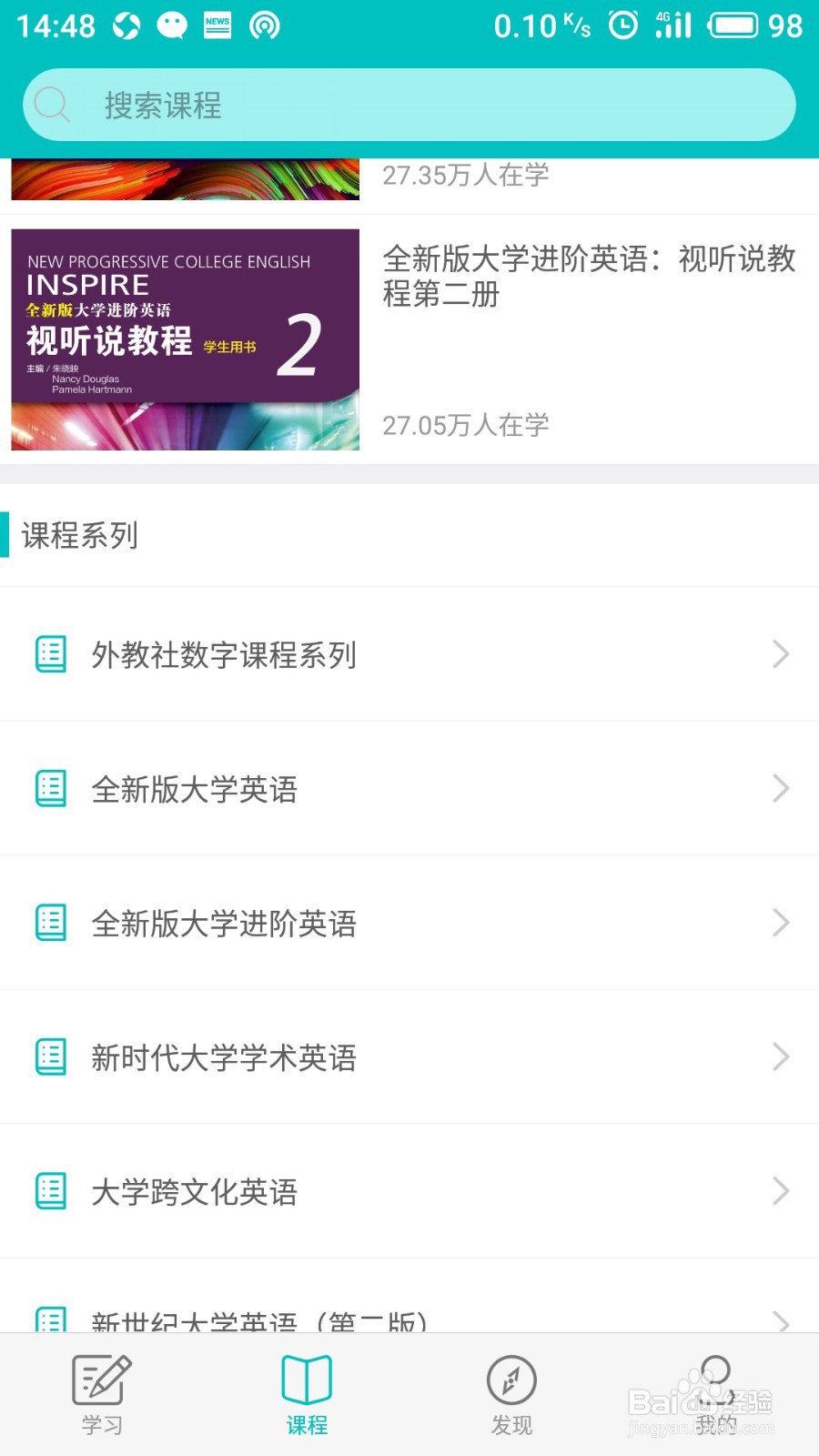Click the search magnifier icon
This screenshot has height=1456, width=819.
click(x=52, y=105)
